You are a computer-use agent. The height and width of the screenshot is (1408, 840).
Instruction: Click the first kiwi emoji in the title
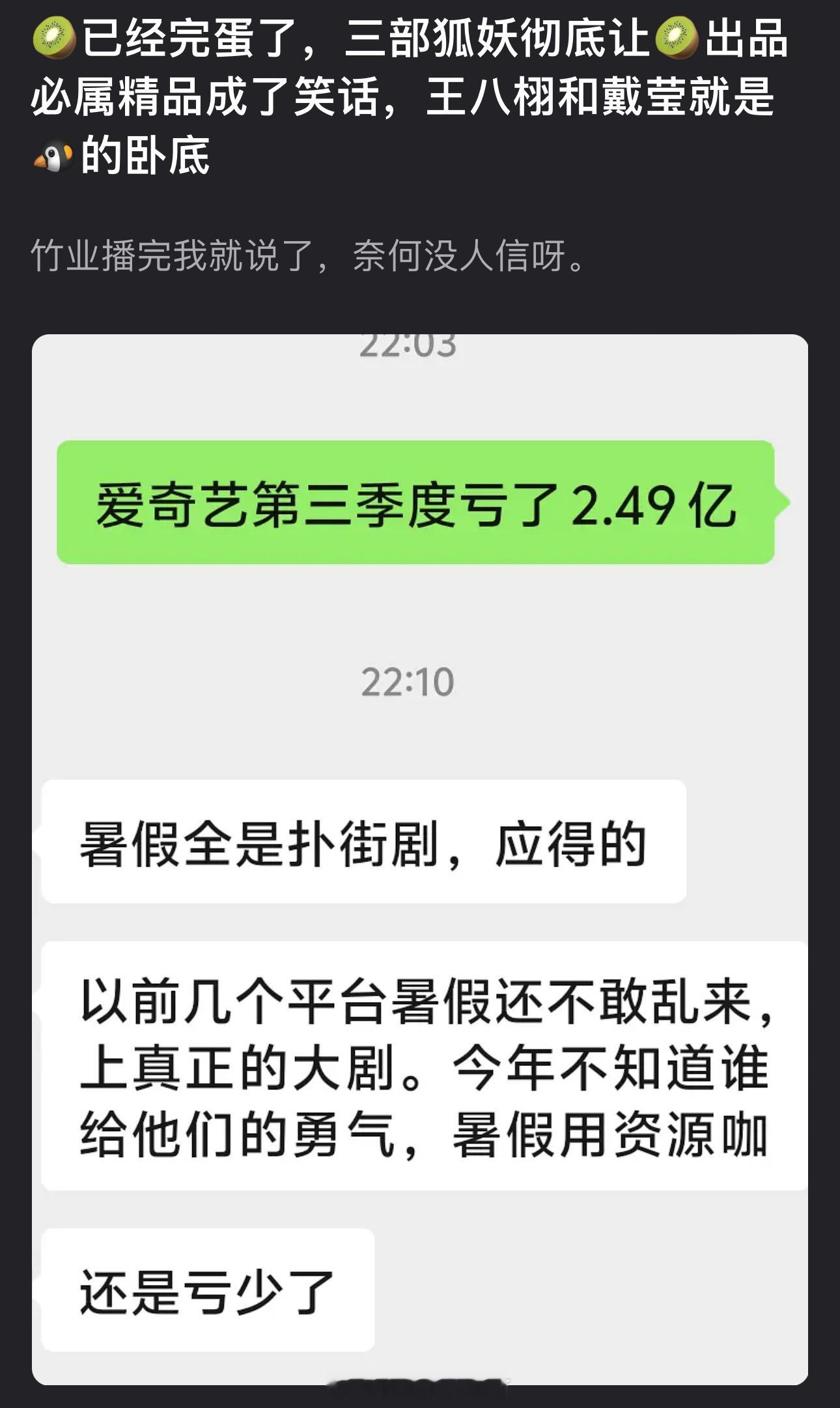pyautogui.click(x=54, y=39)
